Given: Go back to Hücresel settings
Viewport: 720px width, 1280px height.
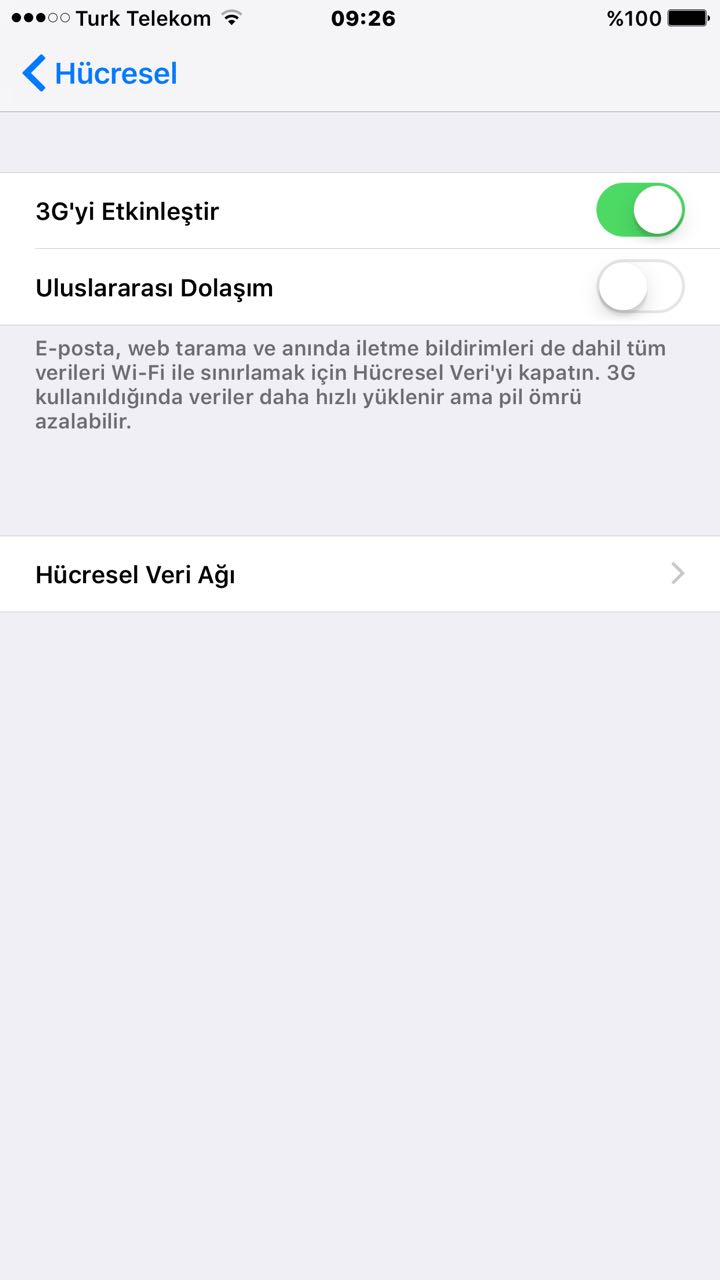Looking at the screenshot, I should [x=99, y=73].
